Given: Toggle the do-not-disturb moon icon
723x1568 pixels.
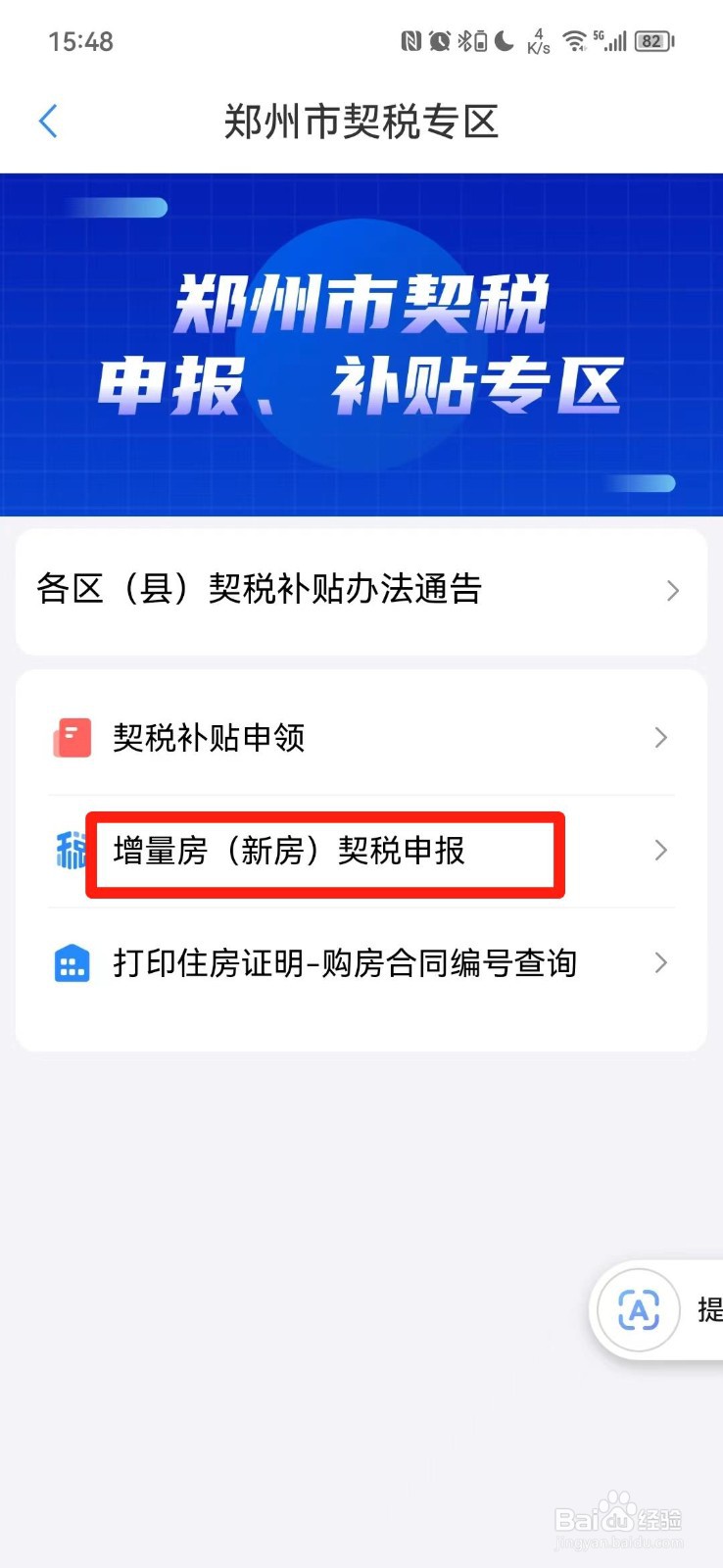Looking at the screenshot, I should (x=503, y=40).
